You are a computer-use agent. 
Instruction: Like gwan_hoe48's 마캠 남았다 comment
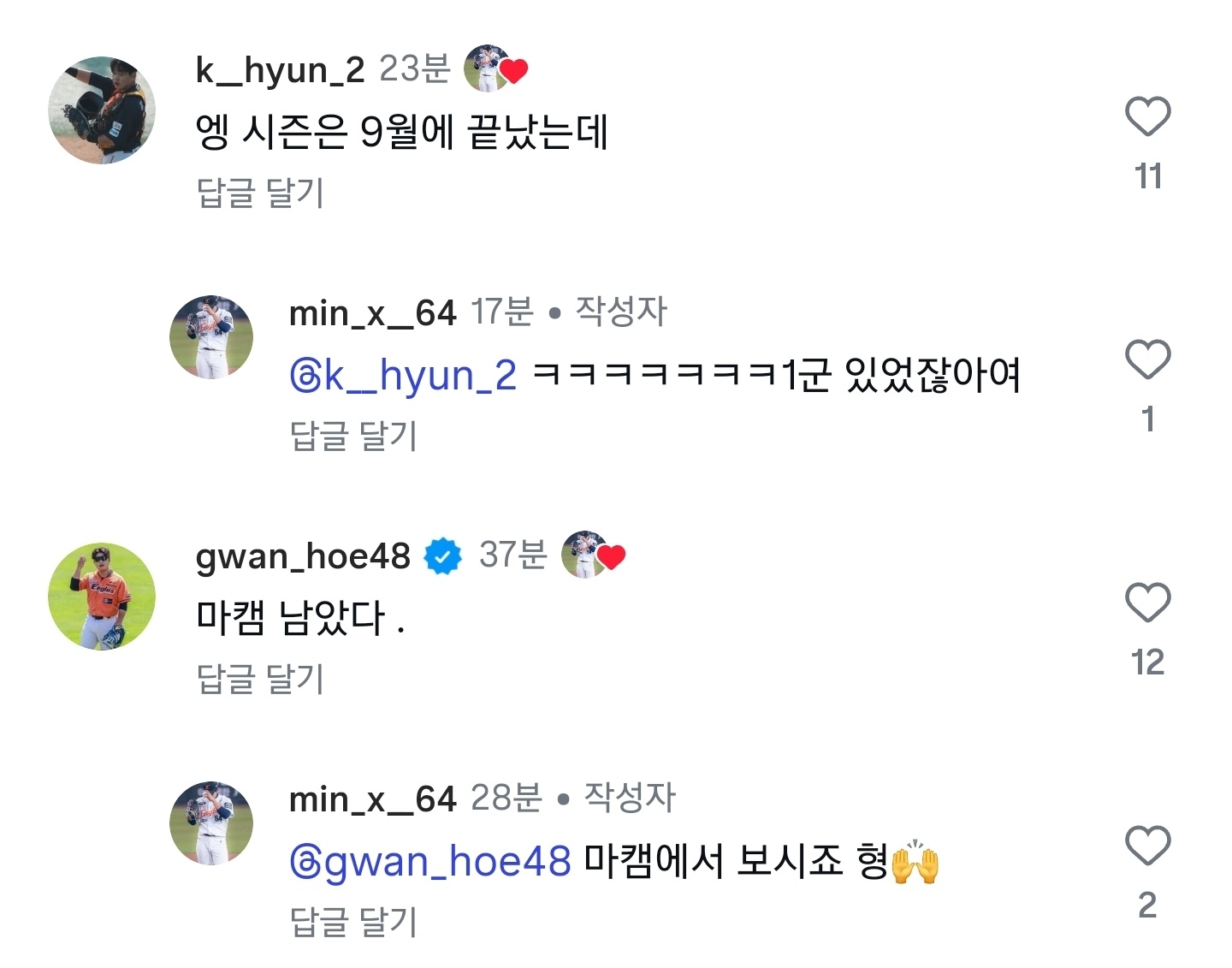coord(1147,603)
